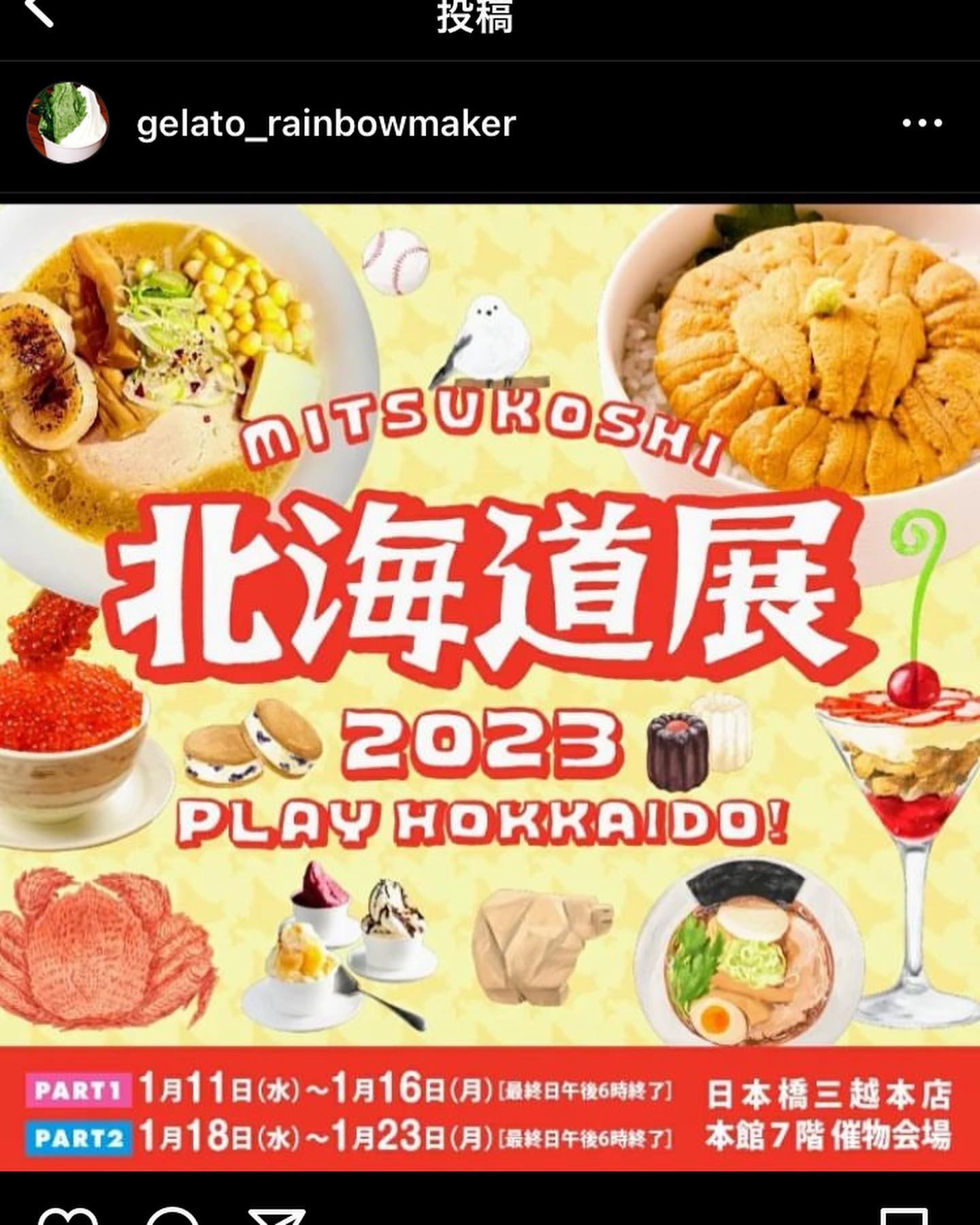Open the gelato_rainbowmaker username link

(326, 123)
